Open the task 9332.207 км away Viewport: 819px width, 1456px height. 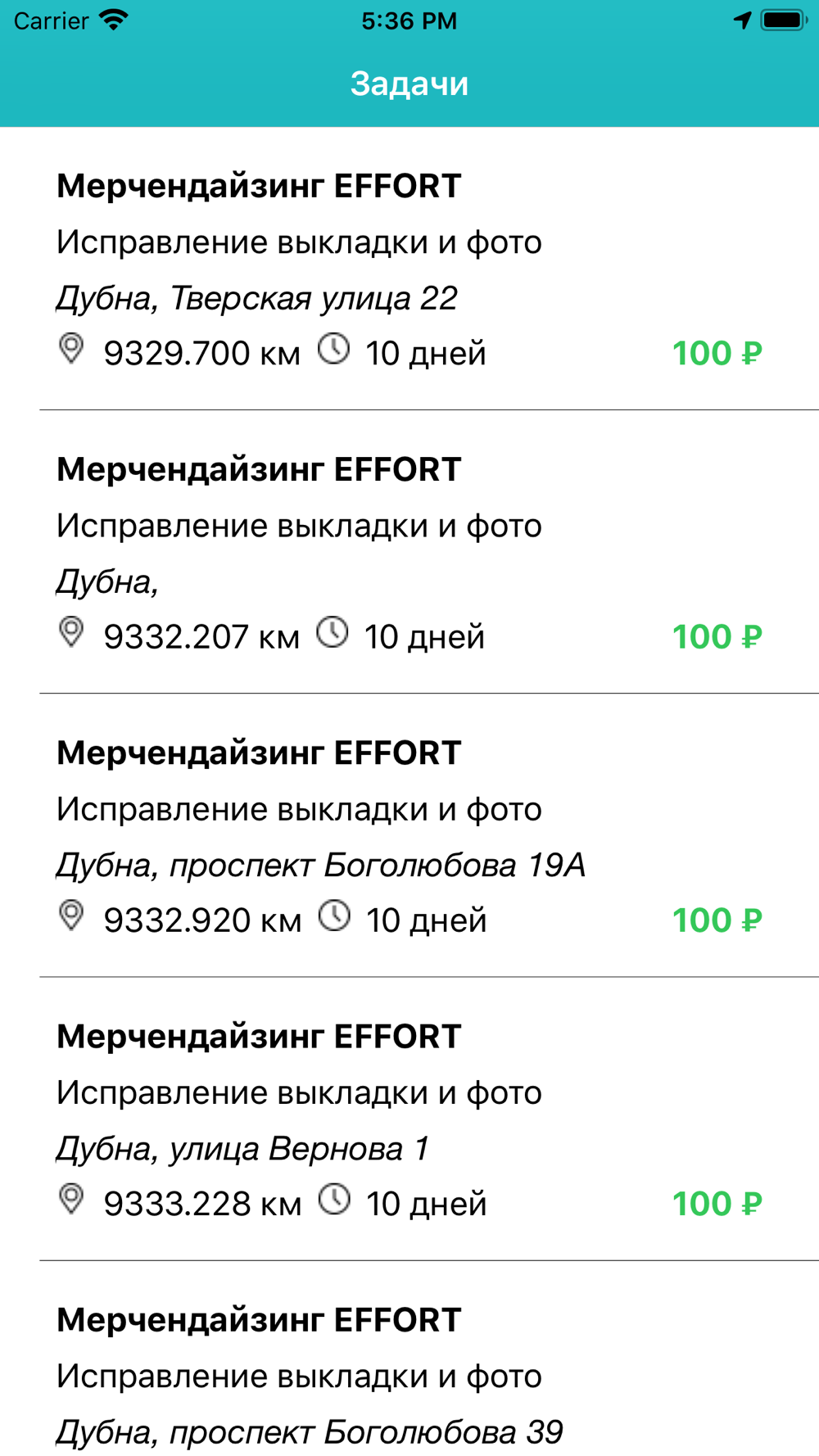pos(409,552)
